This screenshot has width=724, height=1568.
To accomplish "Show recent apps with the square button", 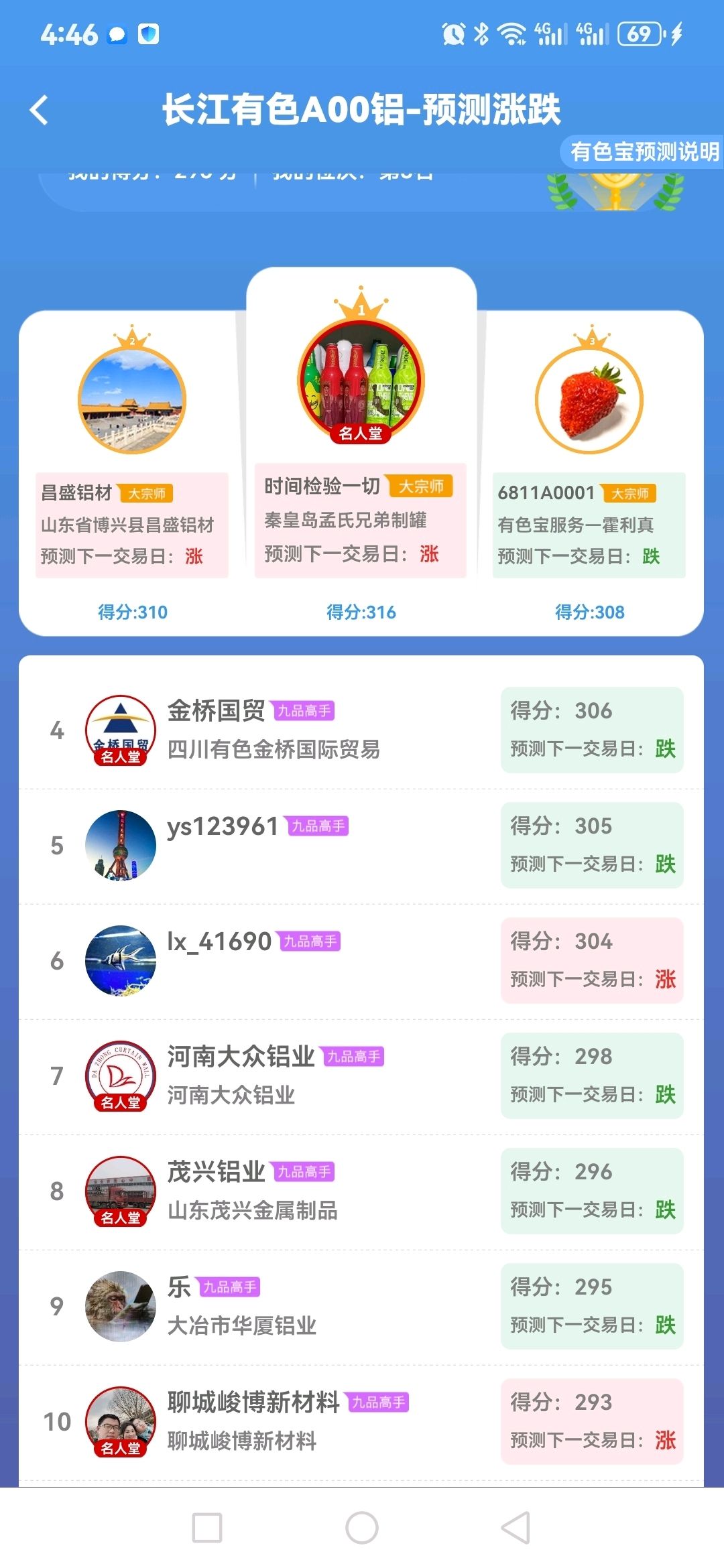I will click(x=207, y=1528).
